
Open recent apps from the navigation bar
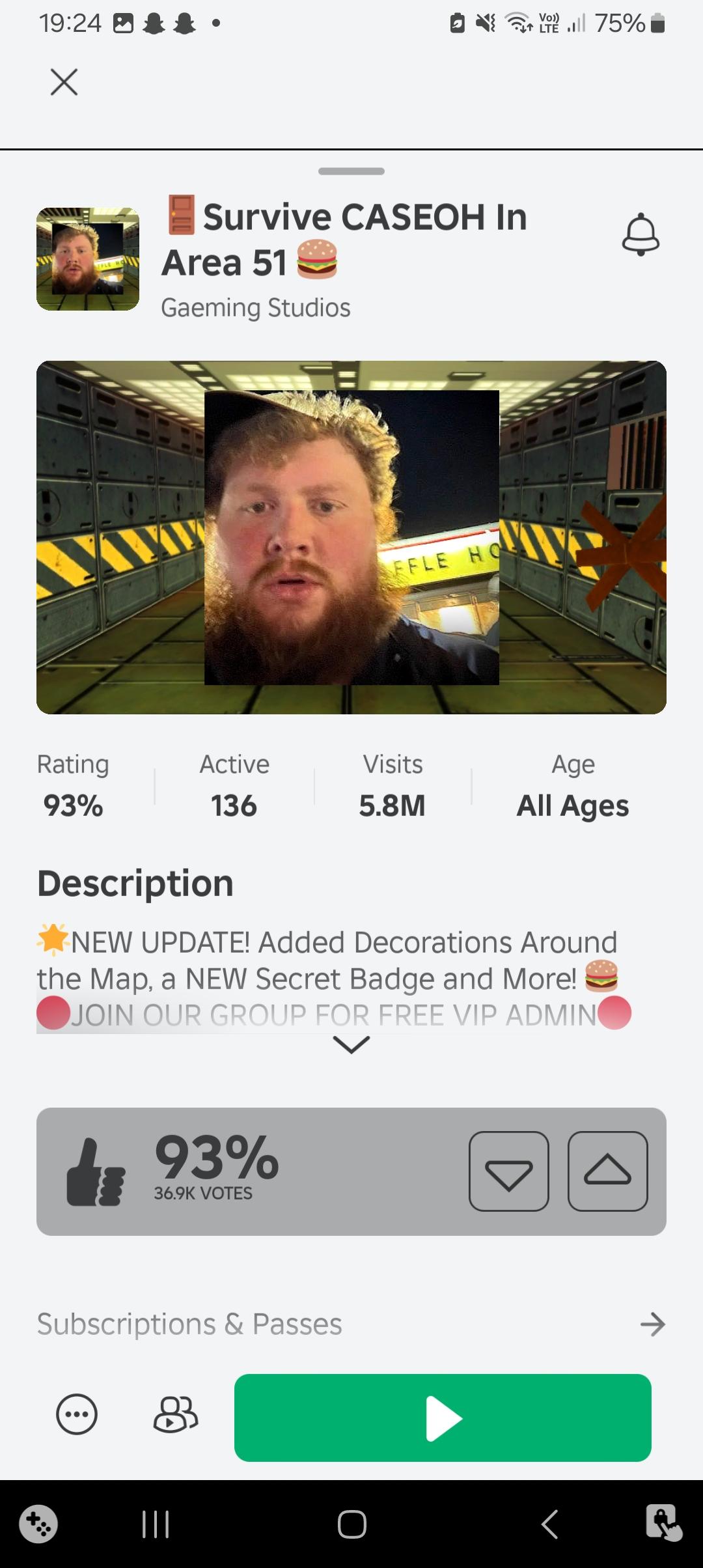tap(154, 1524)
